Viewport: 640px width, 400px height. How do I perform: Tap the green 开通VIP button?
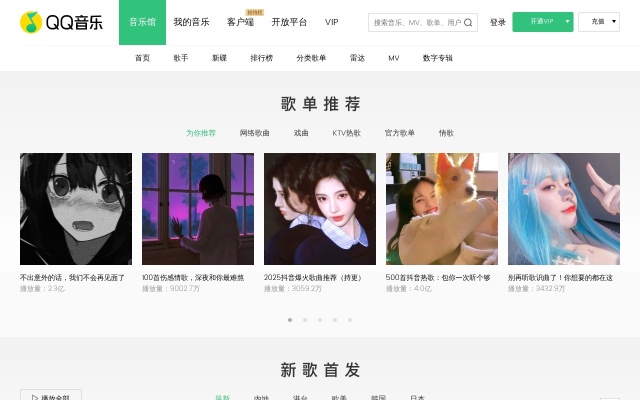tap(537, 21)
